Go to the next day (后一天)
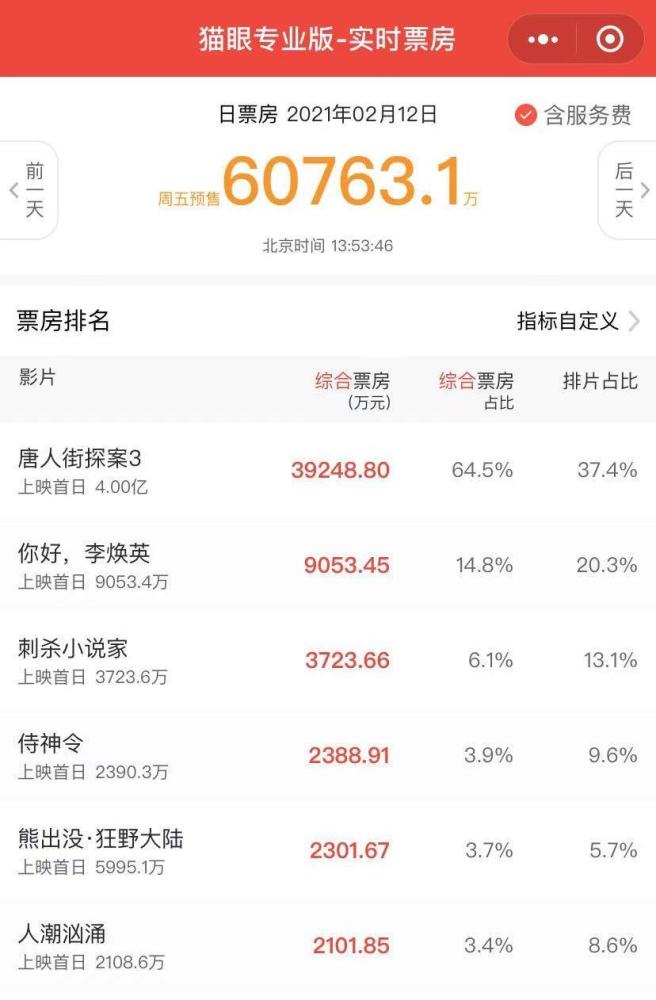The width and height of the screenshot is (656, 1000). (625, 190)
